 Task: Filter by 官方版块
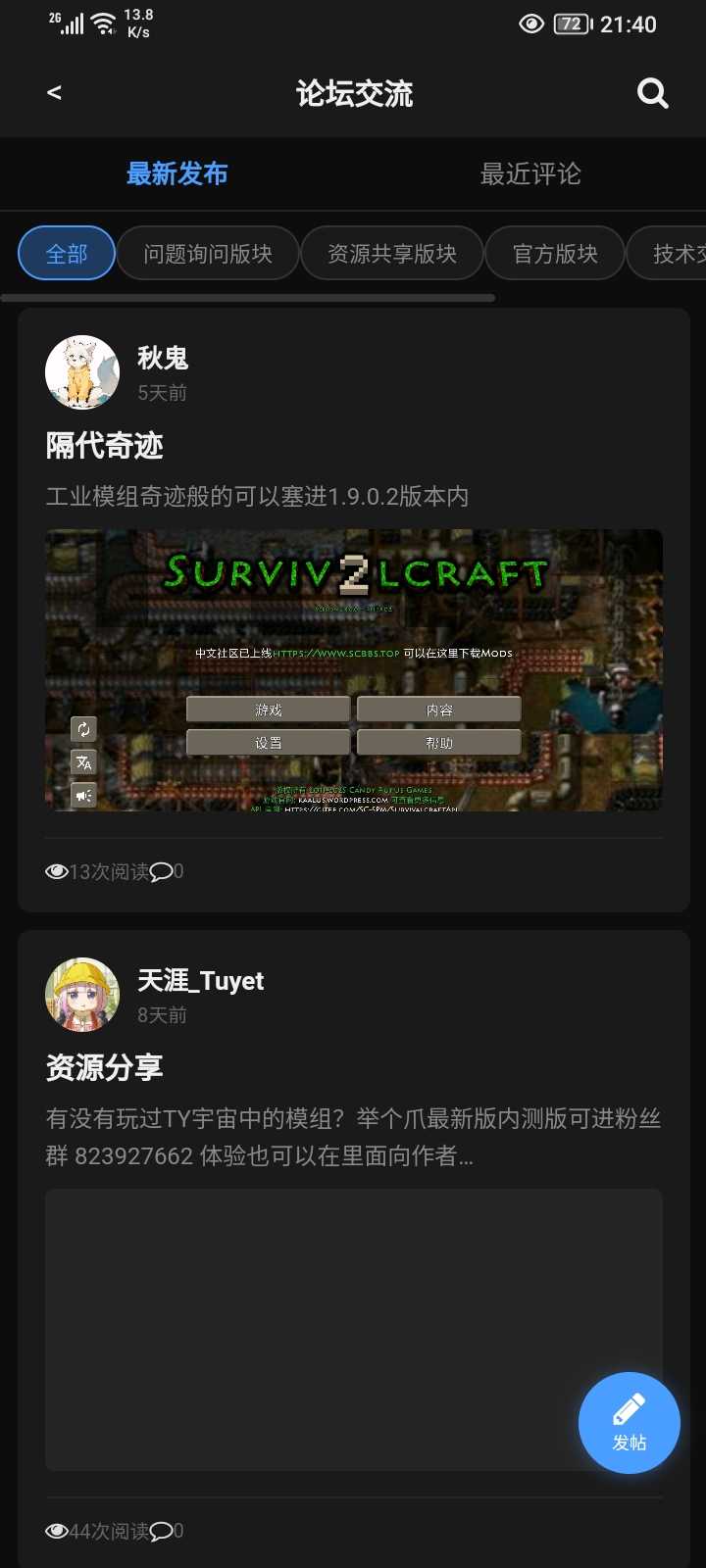[x=555, y=254]
